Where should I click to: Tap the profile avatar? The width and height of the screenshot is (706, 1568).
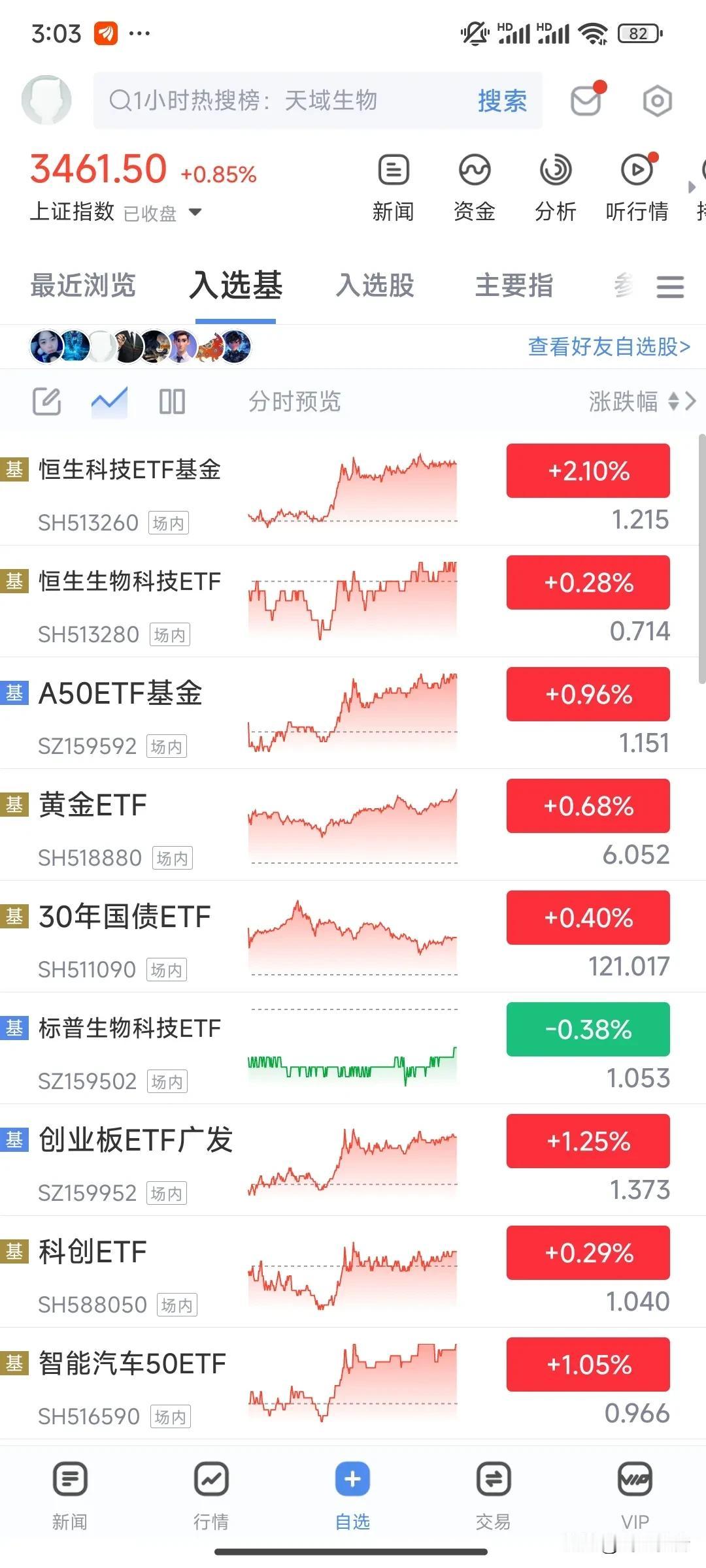click(46, 100)
